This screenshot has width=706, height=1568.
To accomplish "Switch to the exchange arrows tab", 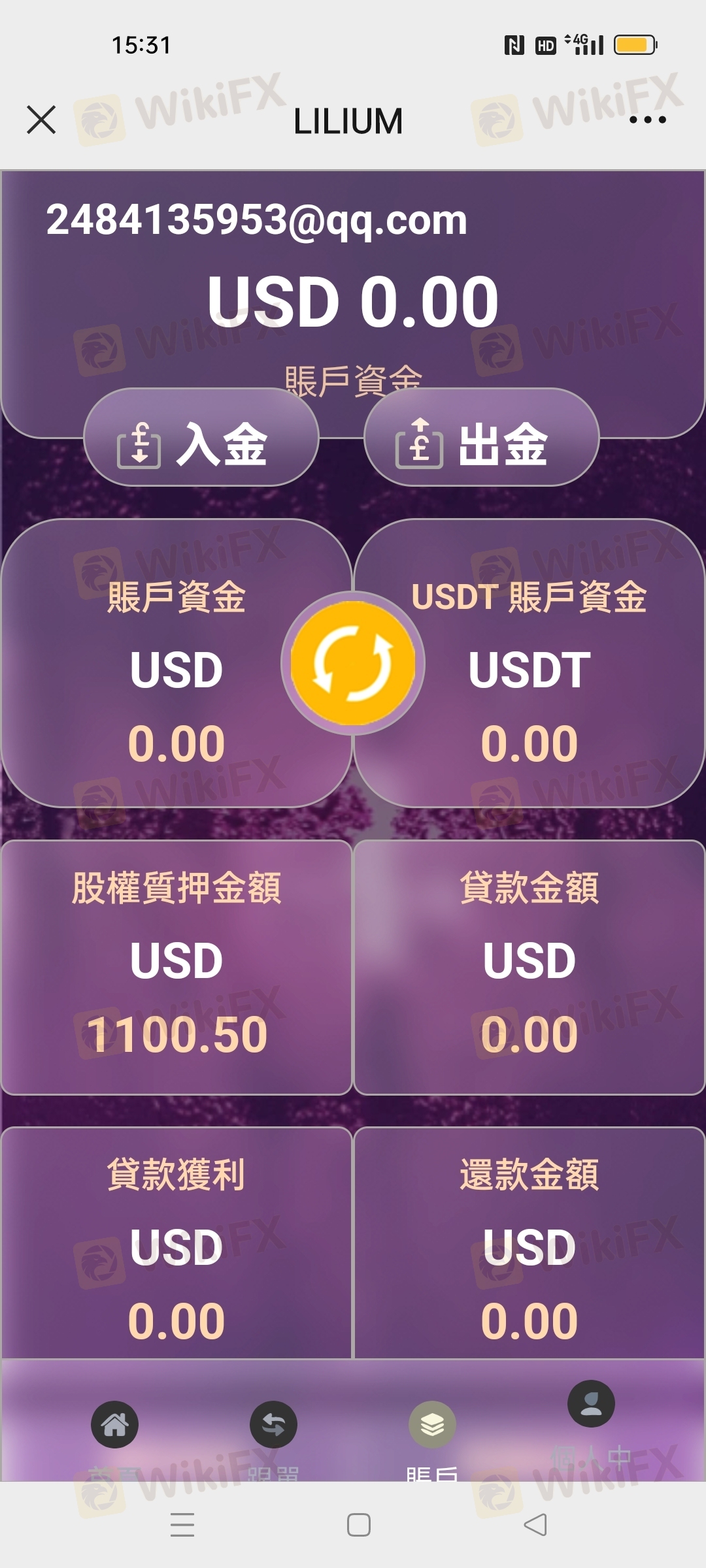I will (273, 1424).
